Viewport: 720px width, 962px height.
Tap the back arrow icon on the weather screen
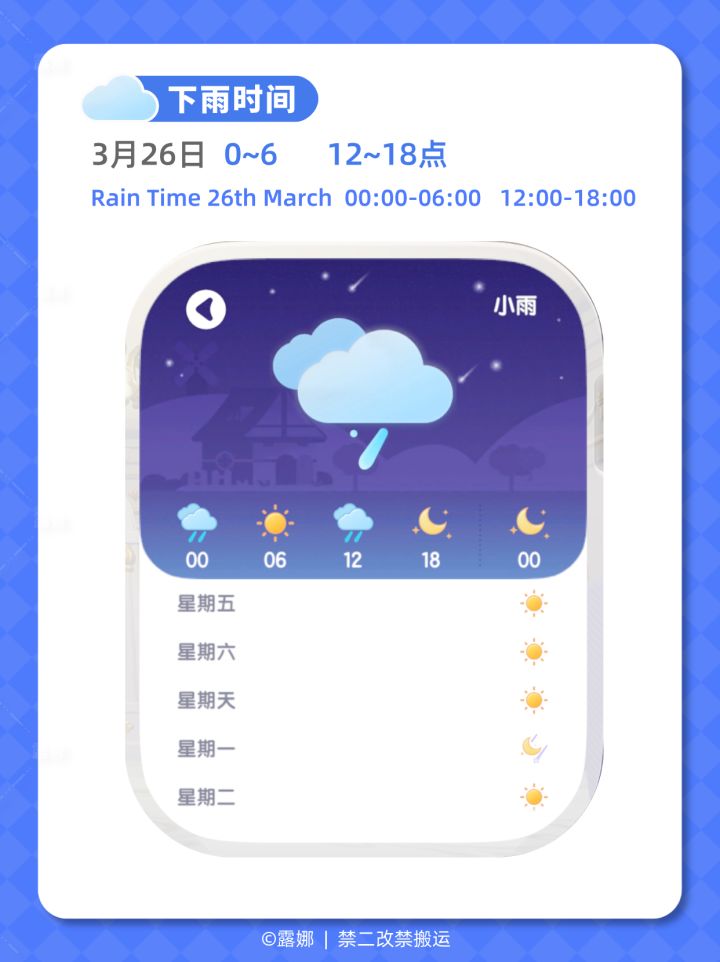coord(206,311)
